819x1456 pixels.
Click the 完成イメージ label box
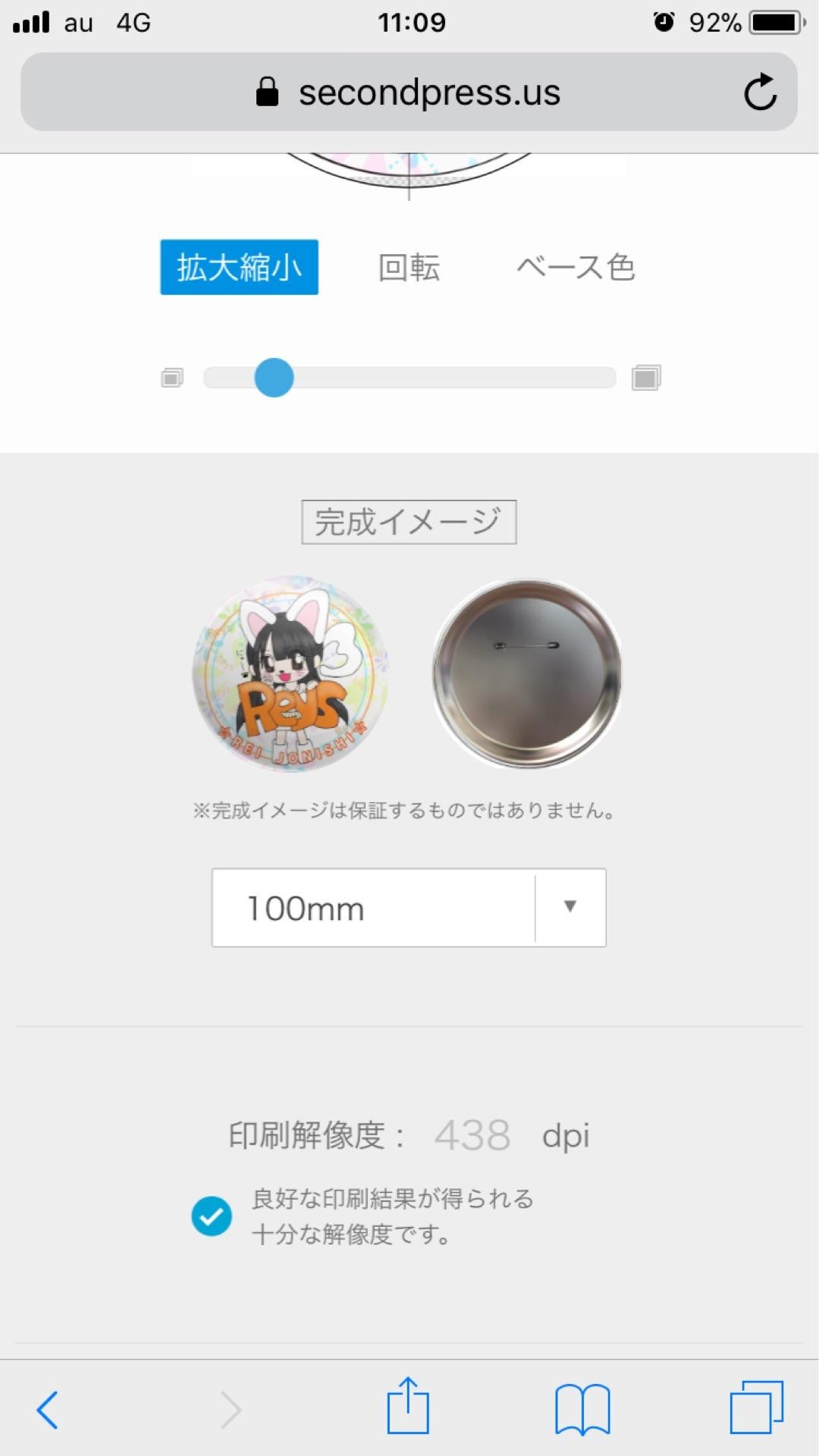click(x=408, y=521)
